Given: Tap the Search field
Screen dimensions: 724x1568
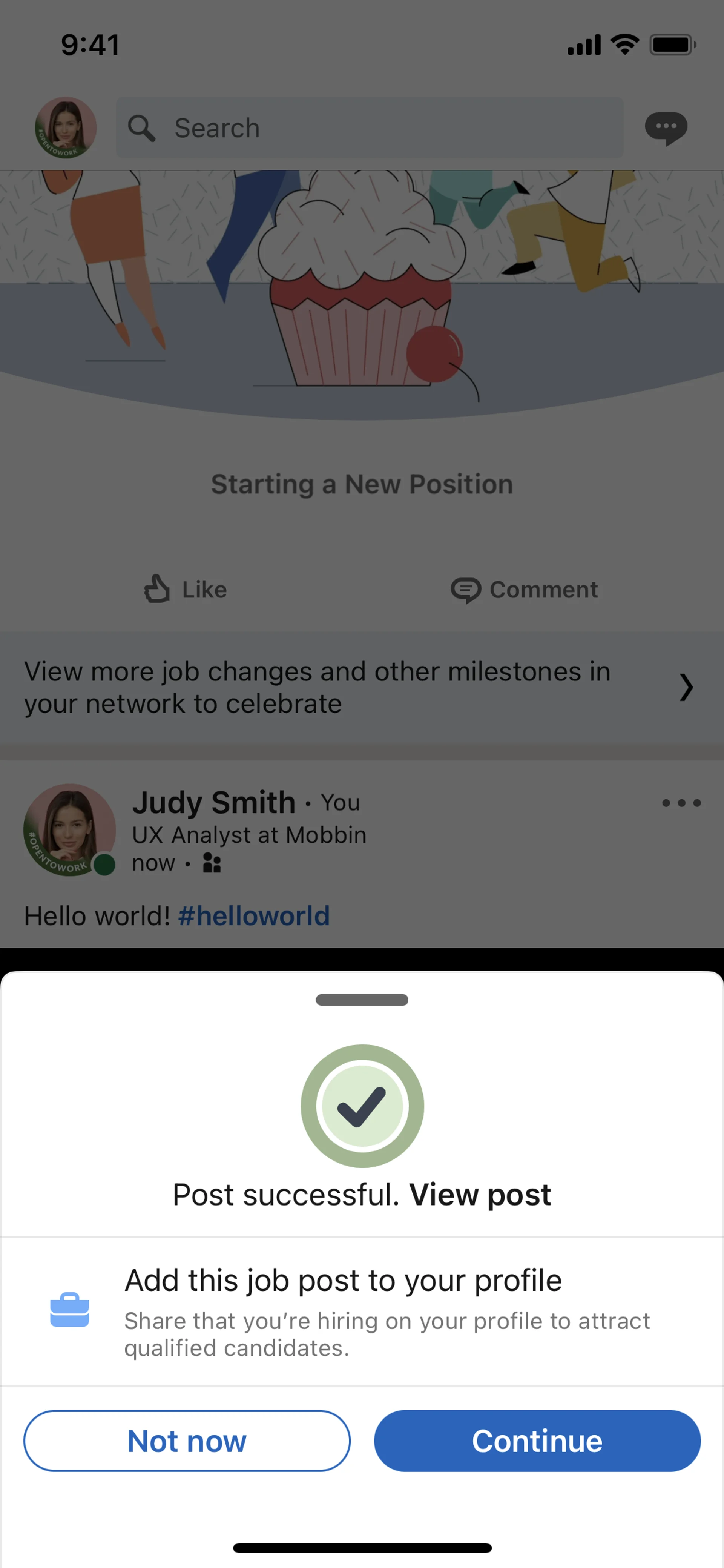Looking at the screenshot, I should (369, 128).
